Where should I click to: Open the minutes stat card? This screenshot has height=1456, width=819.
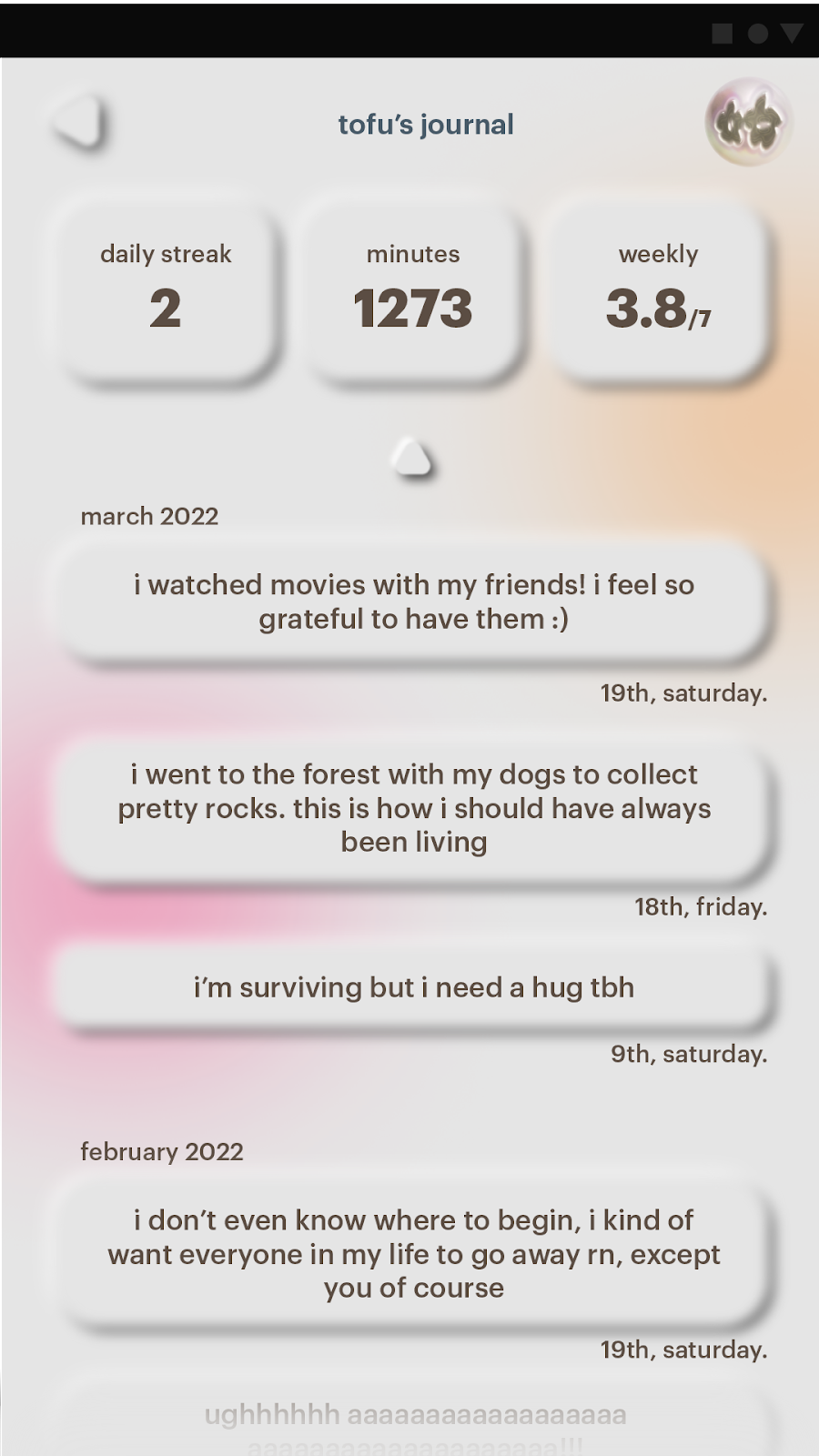(x=413, y=291)
